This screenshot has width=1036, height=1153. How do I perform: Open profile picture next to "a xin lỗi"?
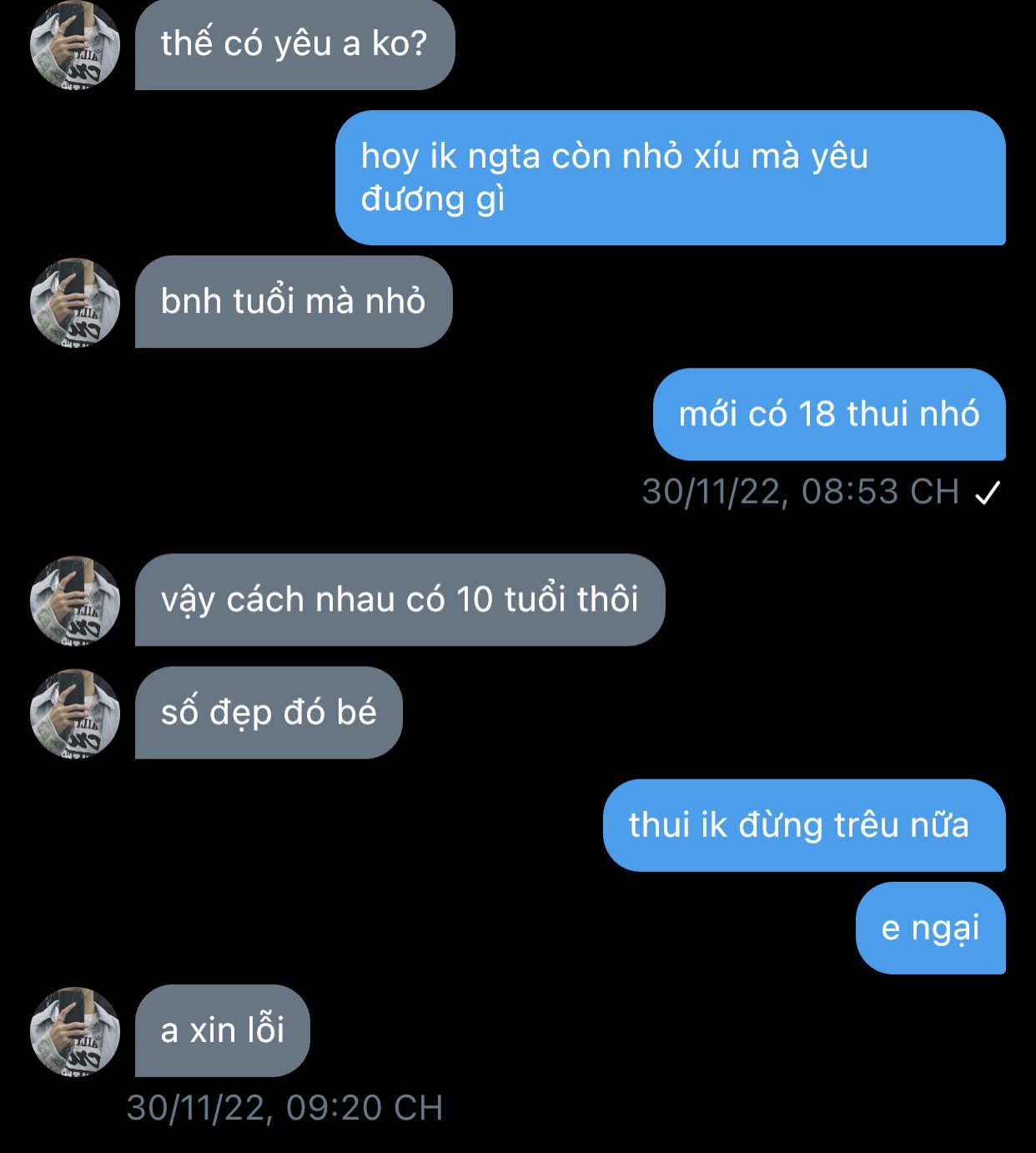click(75, 1031)
